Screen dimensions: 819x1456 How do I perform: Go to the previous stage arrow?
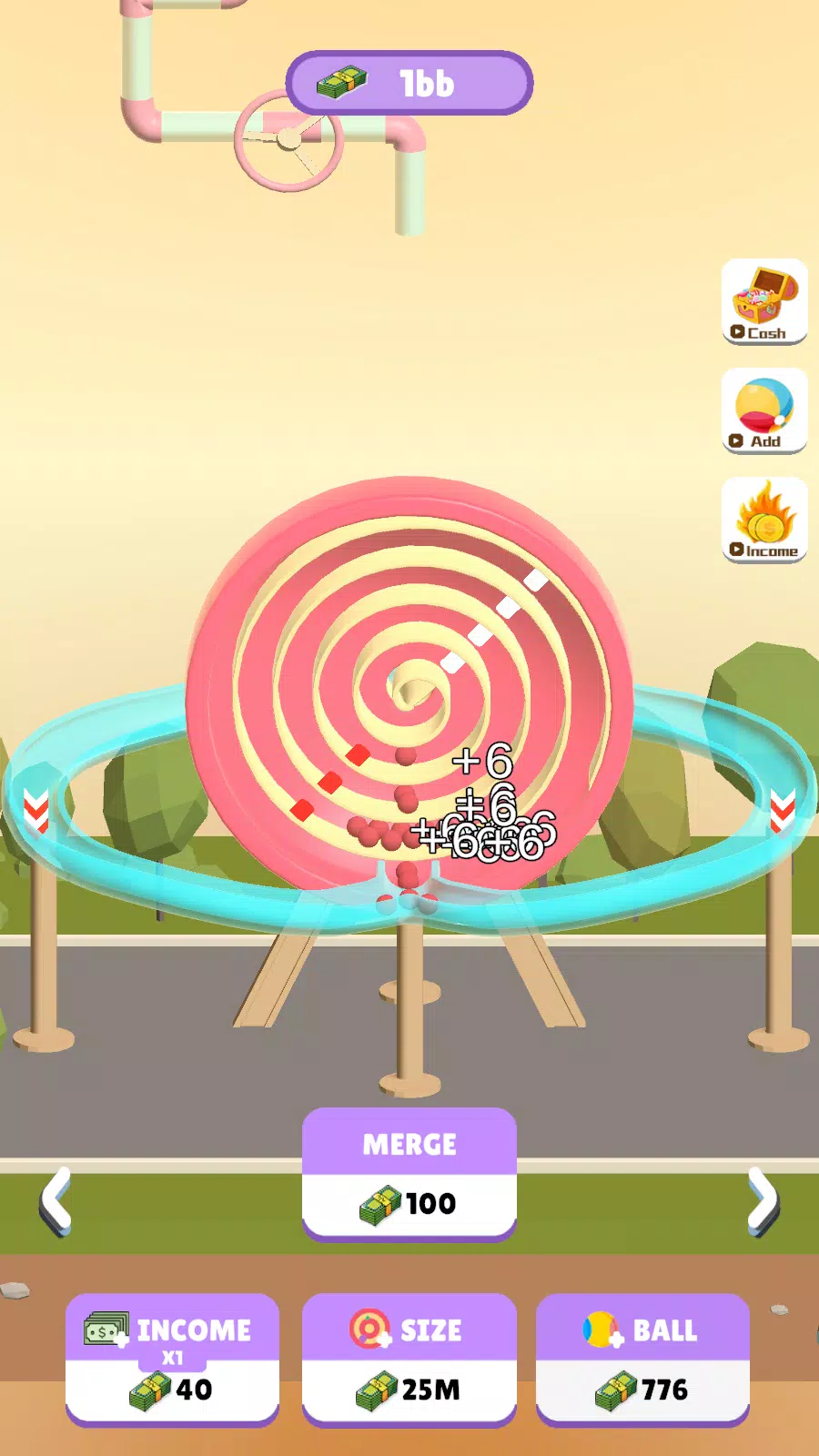[56, 1201]
